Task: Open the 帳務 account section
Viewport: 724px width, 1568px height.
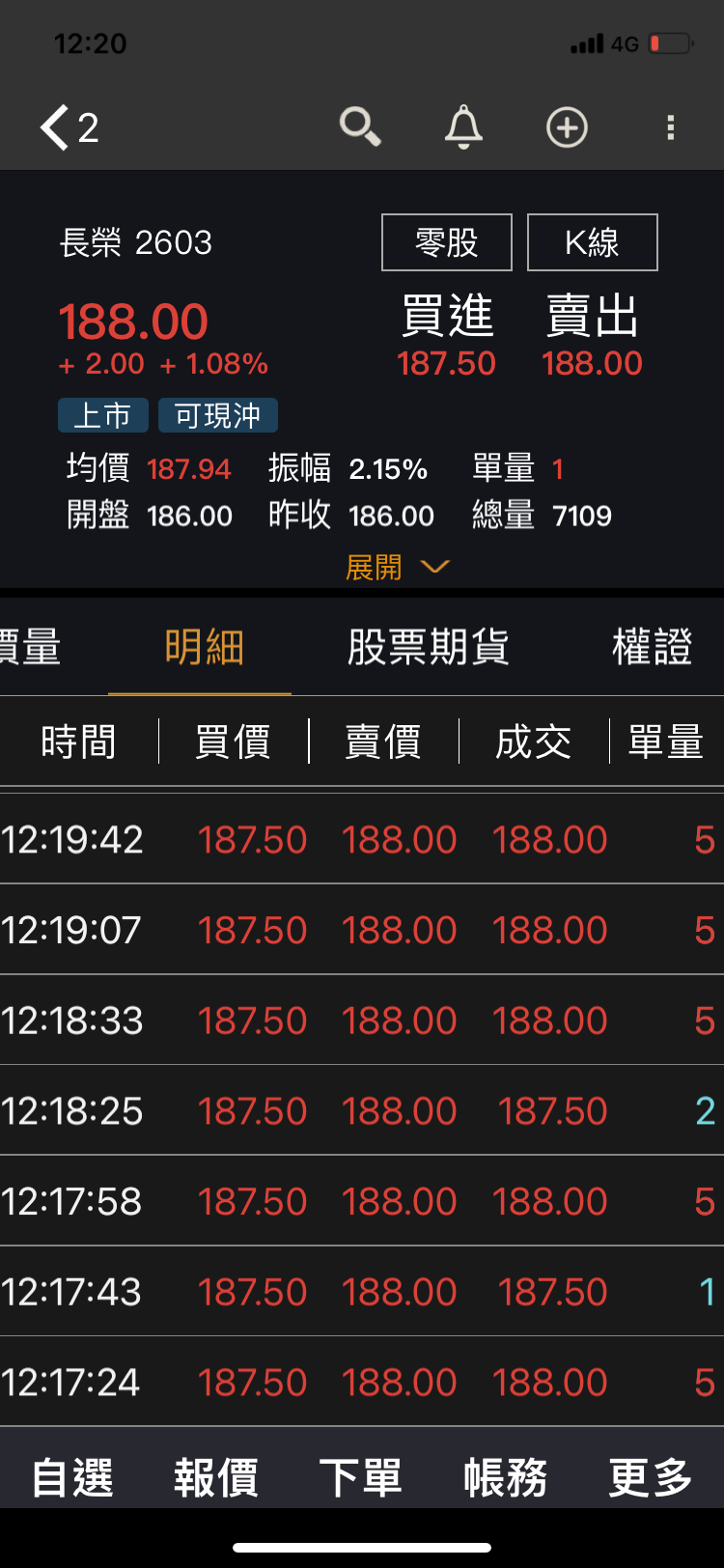Action: tap(505, 1477)
